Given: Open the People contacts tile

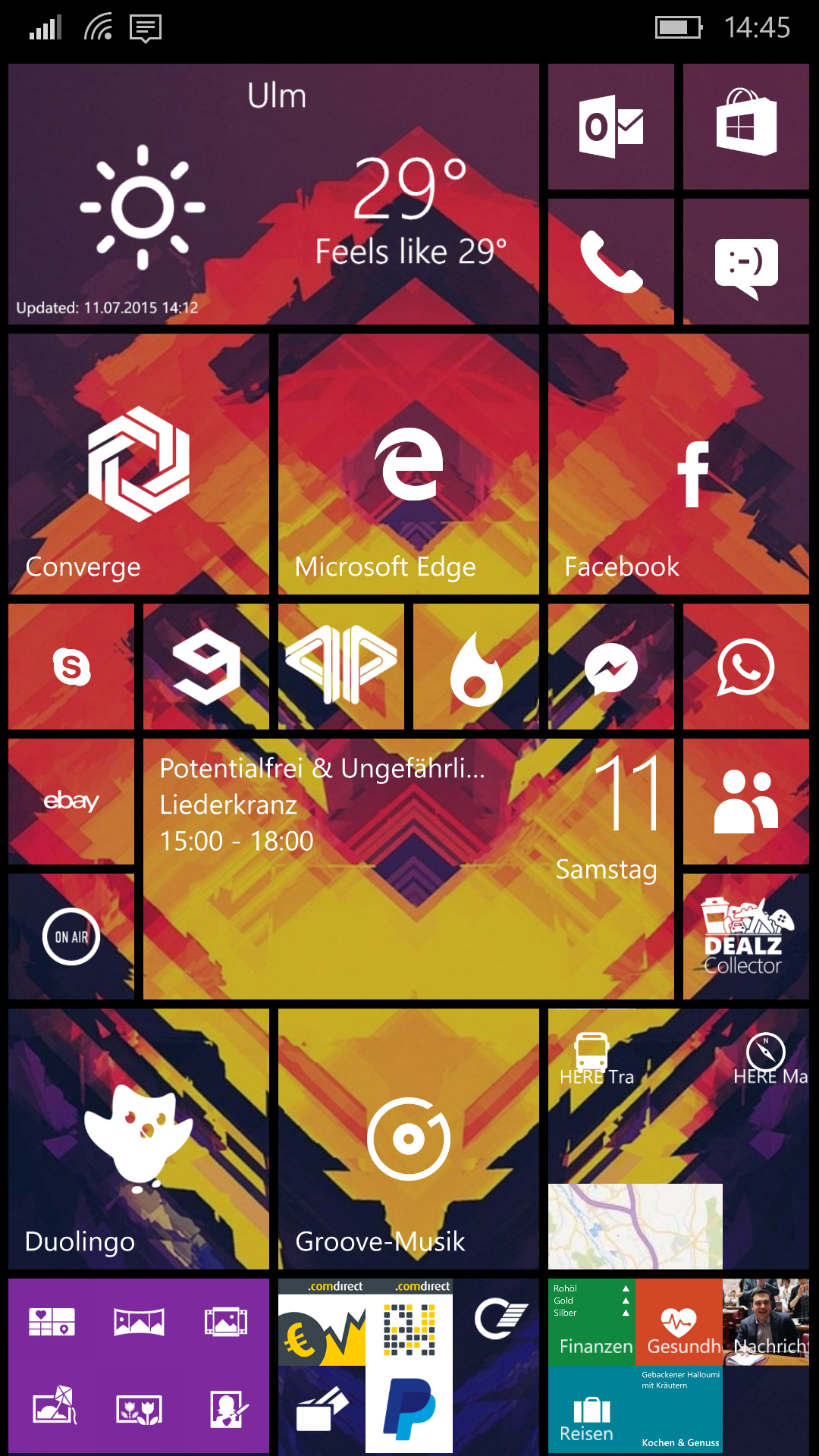Looking at the screenshot, I should click(746, 802).
